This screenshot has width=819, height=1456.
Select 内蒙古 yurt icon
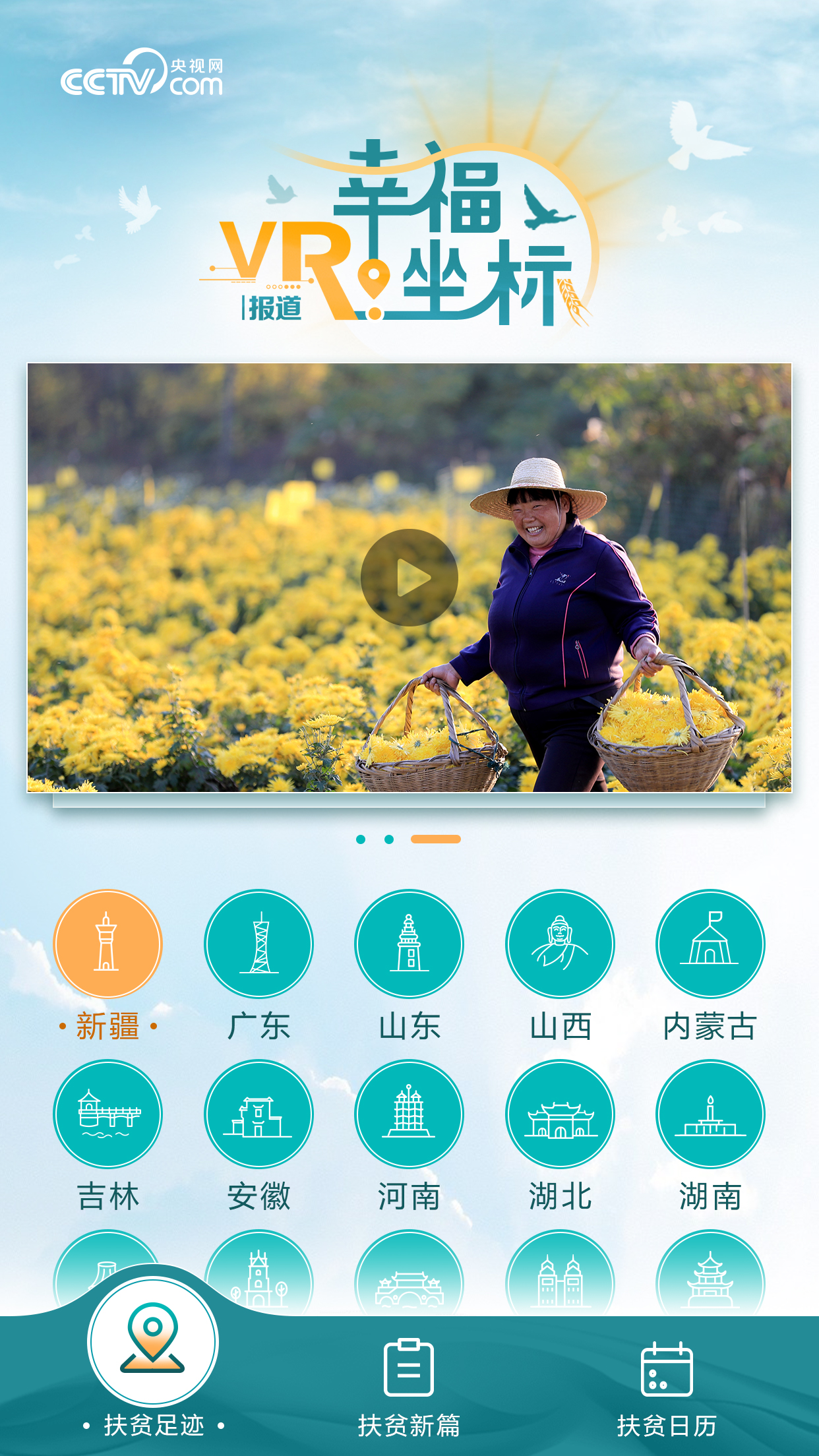pyautogui.click(x=710, y=944)
